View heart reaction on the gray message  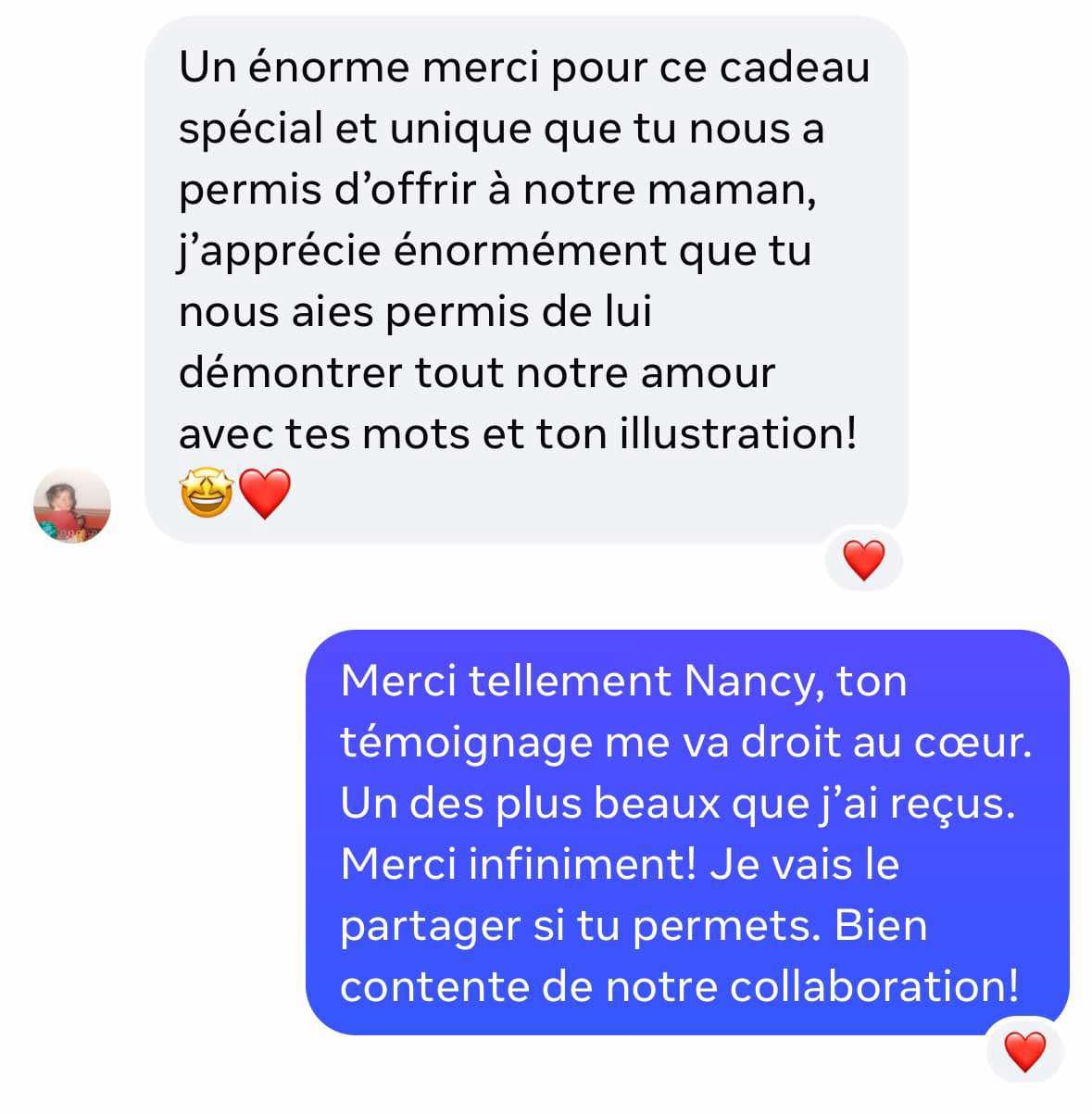pos(863,561)
